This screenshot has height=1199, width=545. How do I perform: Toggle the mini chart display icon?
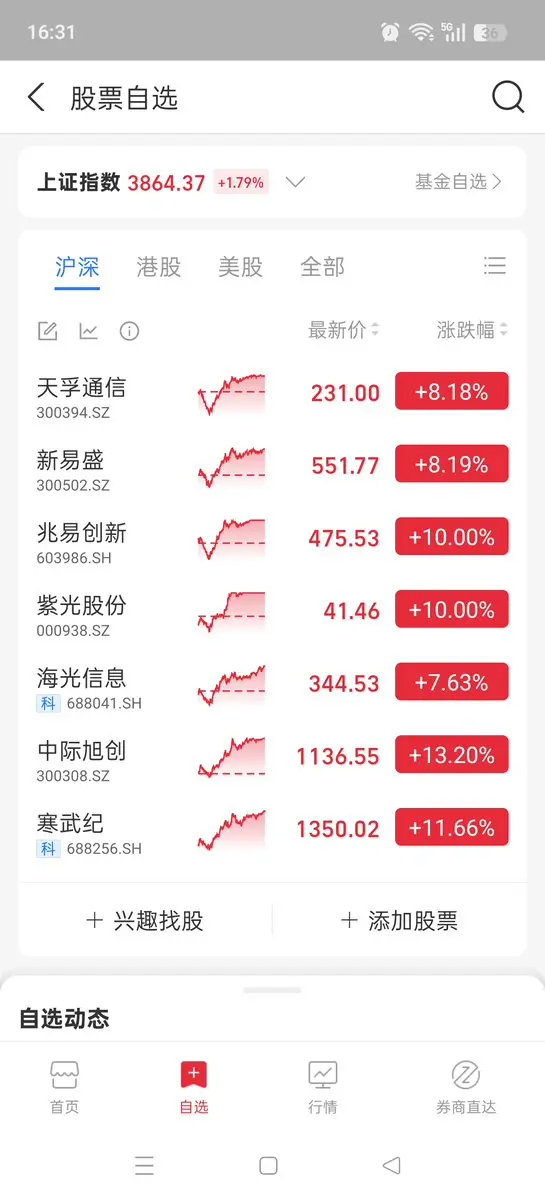[x=89, y=331]
